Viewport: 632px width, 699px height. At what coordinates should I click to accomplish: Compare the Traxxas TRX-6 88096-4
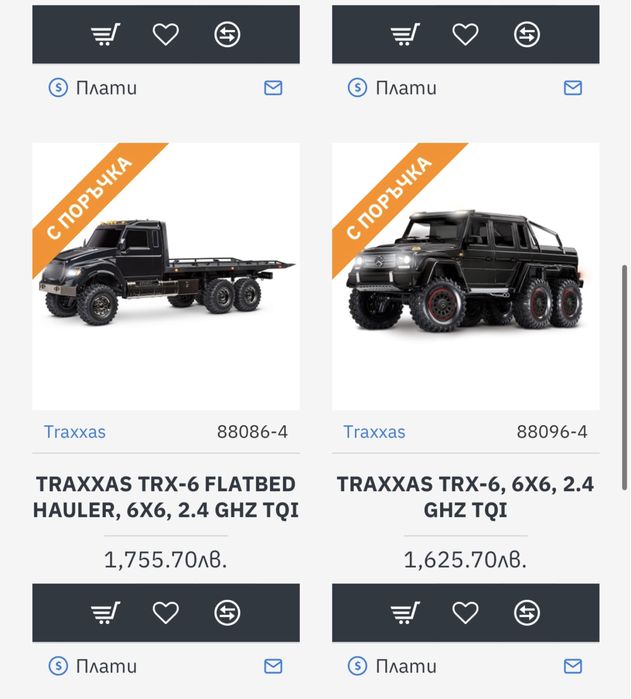click(x=527, y=613)
